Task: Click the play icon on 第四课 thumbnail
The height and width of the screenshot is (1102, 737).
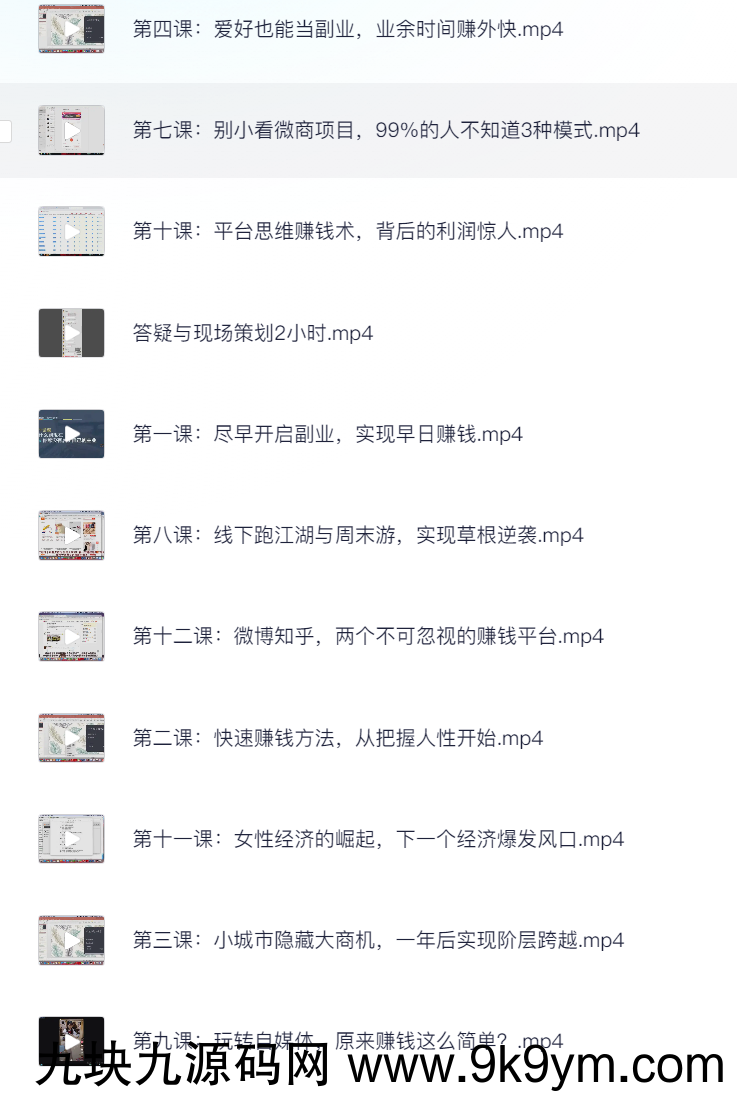Action: point(70,30)
